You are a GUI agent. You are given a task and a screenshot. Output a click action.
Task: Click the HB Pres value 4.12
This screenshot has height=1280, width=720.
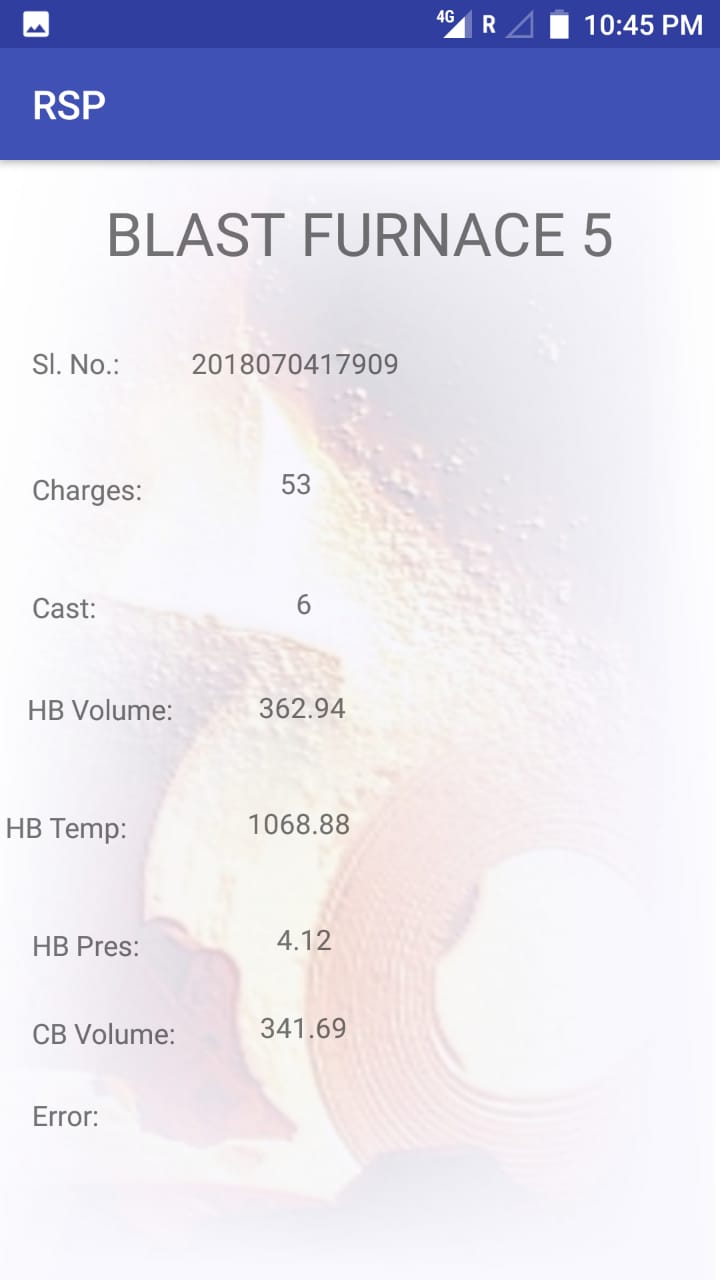point(303,940)
